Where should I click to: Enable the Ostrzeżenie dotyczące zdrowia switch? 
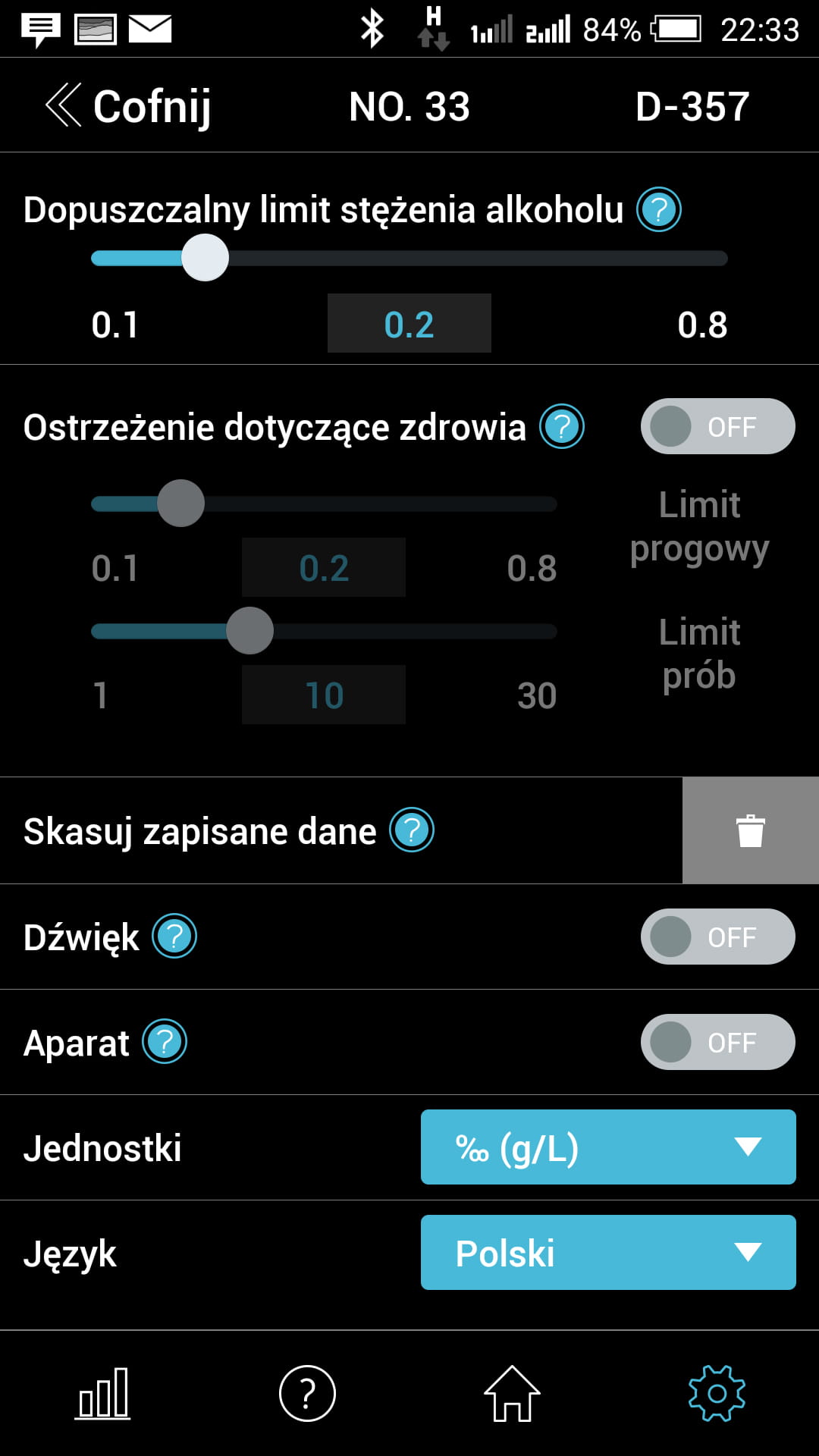click(717, 427)
